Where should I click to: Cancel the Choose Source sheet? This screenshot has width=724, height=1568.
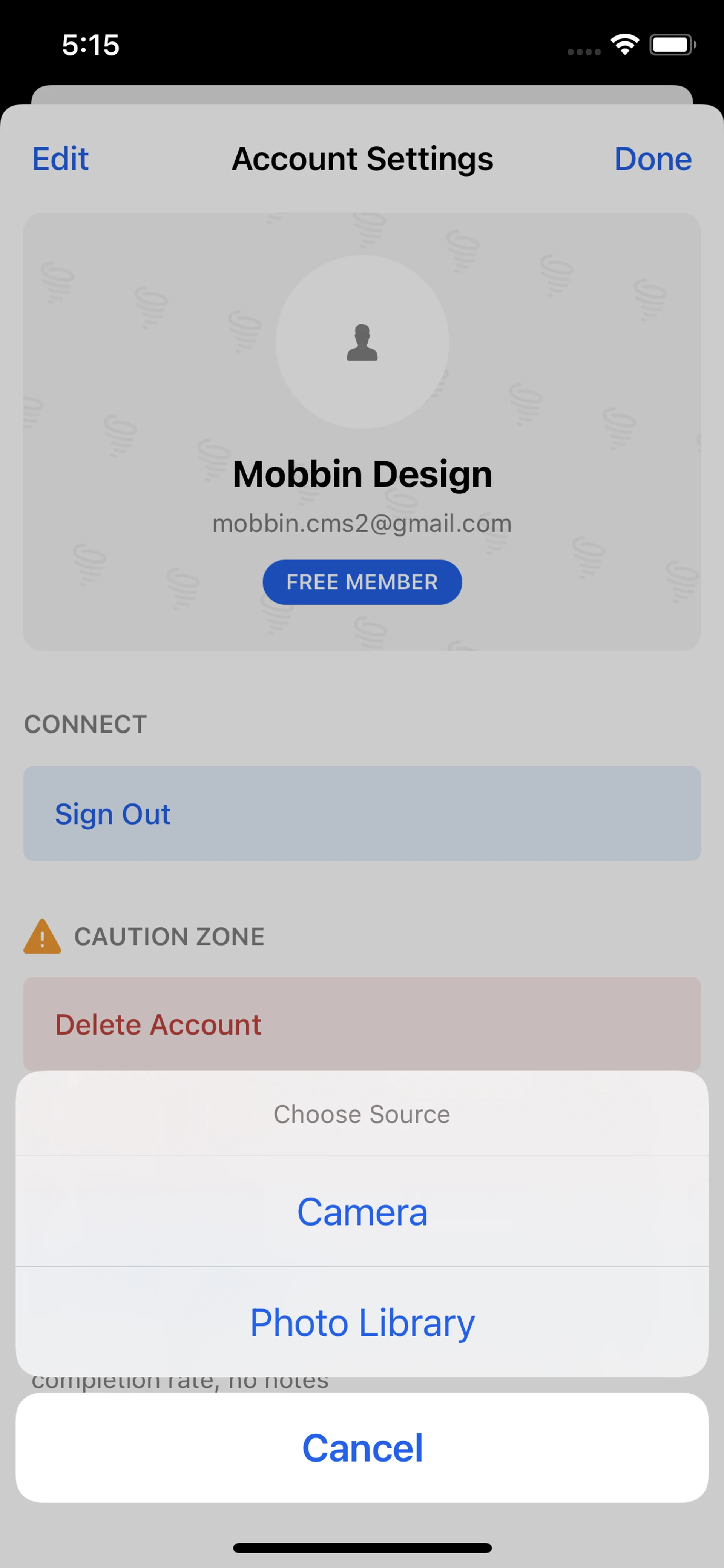coord(362,1447)
